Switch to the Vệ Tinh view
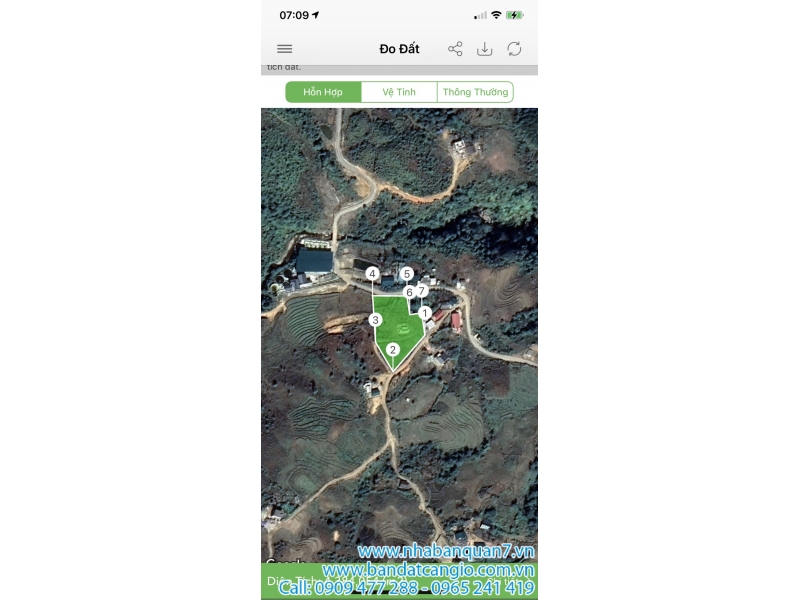 [x=399, y=92]
